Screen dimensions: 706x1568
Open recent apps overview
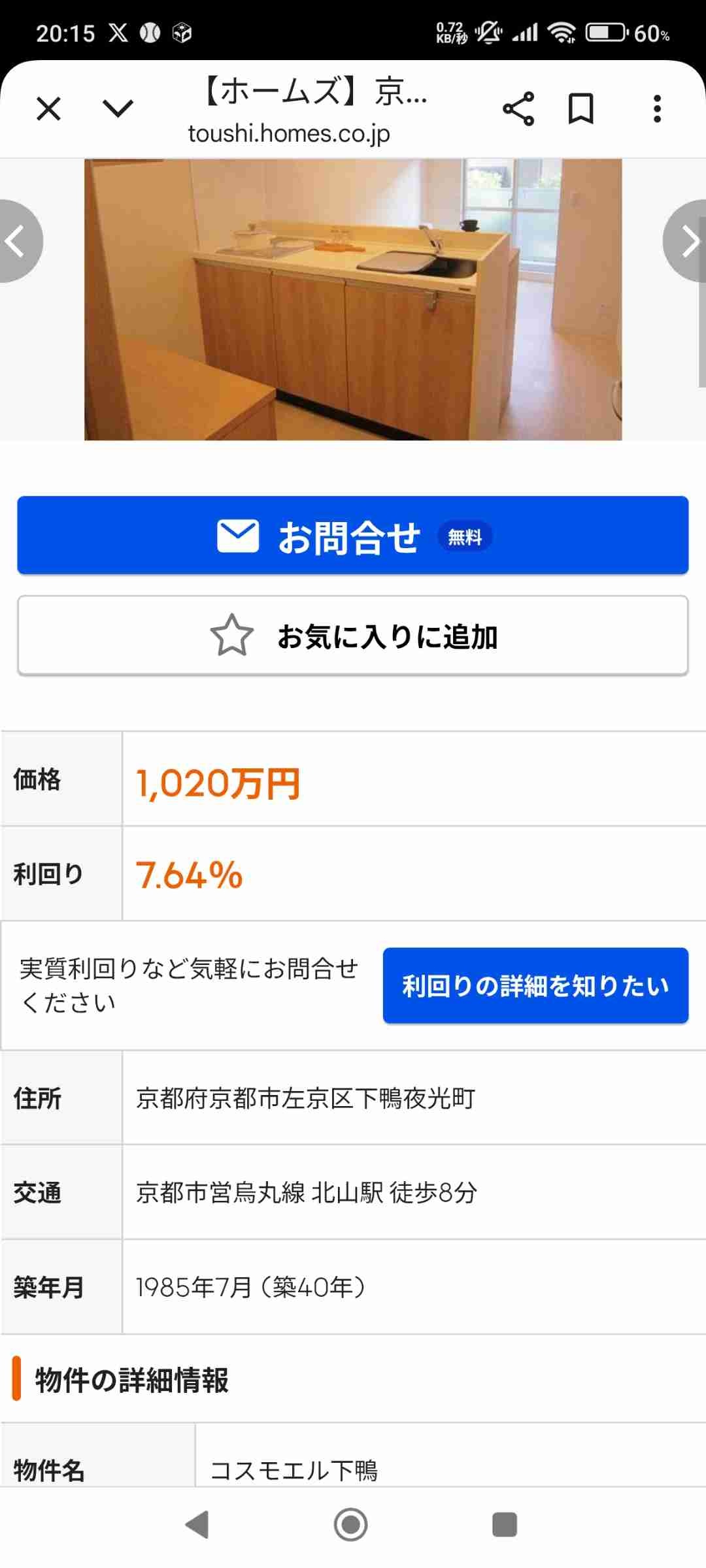(x=504, y=1525)
